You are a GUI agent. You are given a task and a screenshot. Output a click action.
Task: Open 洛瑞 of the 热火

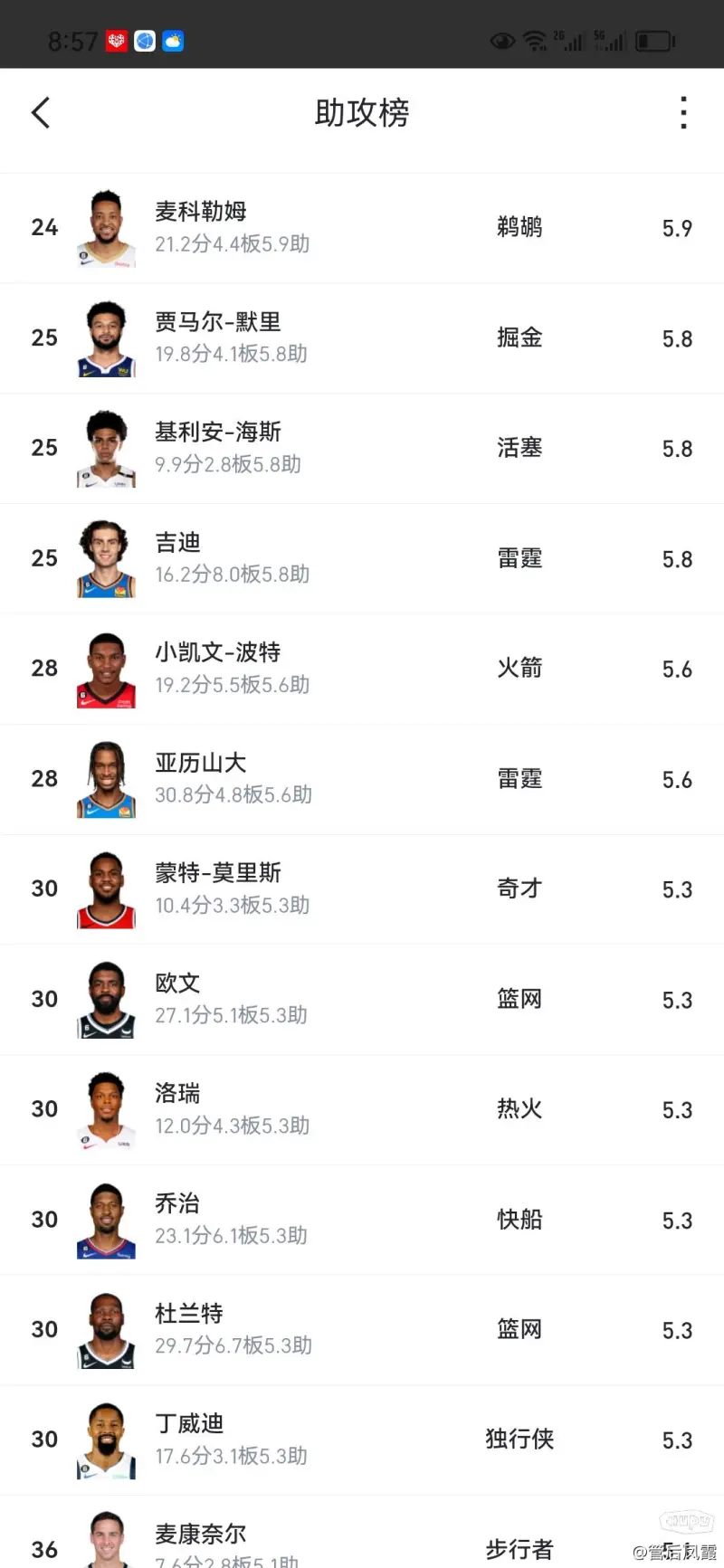tap(362, 1110)
